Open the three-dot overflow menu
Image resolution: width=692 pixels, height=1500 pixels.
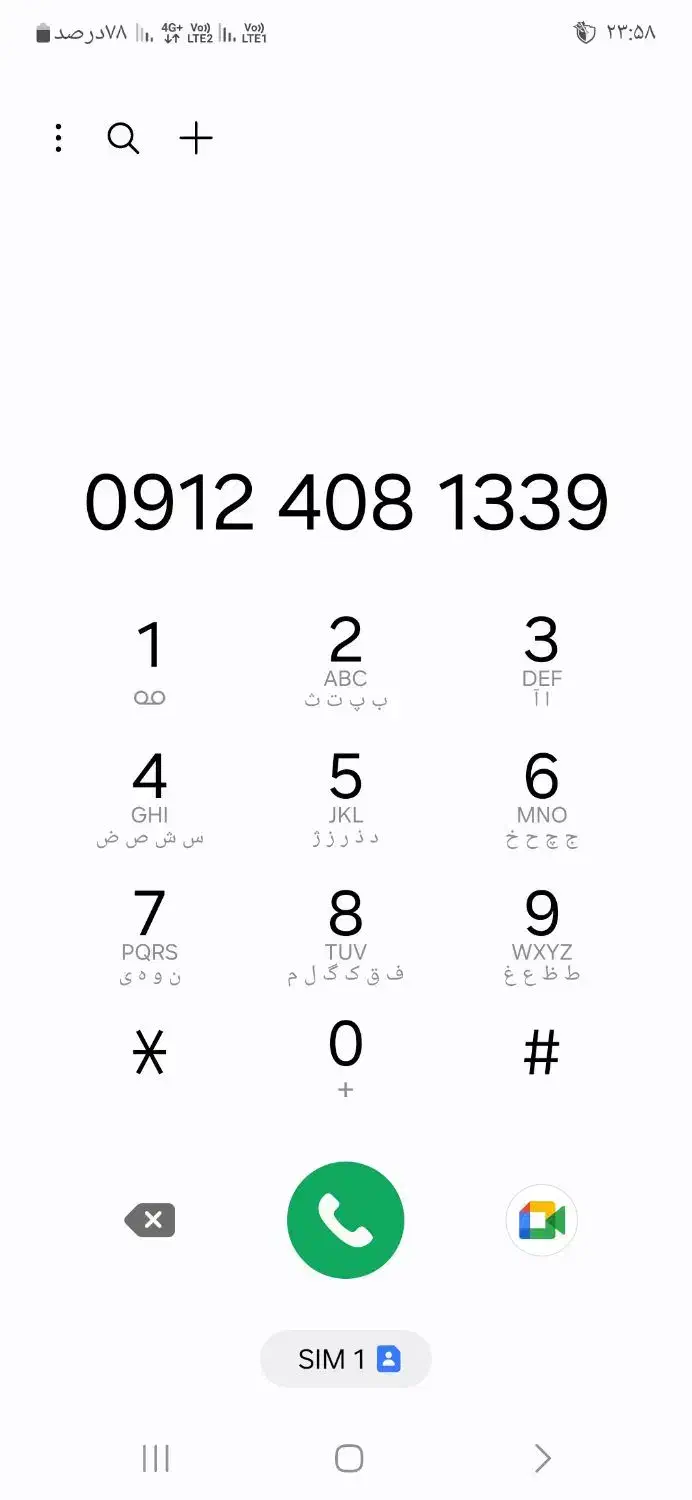[x=59, y=138]
